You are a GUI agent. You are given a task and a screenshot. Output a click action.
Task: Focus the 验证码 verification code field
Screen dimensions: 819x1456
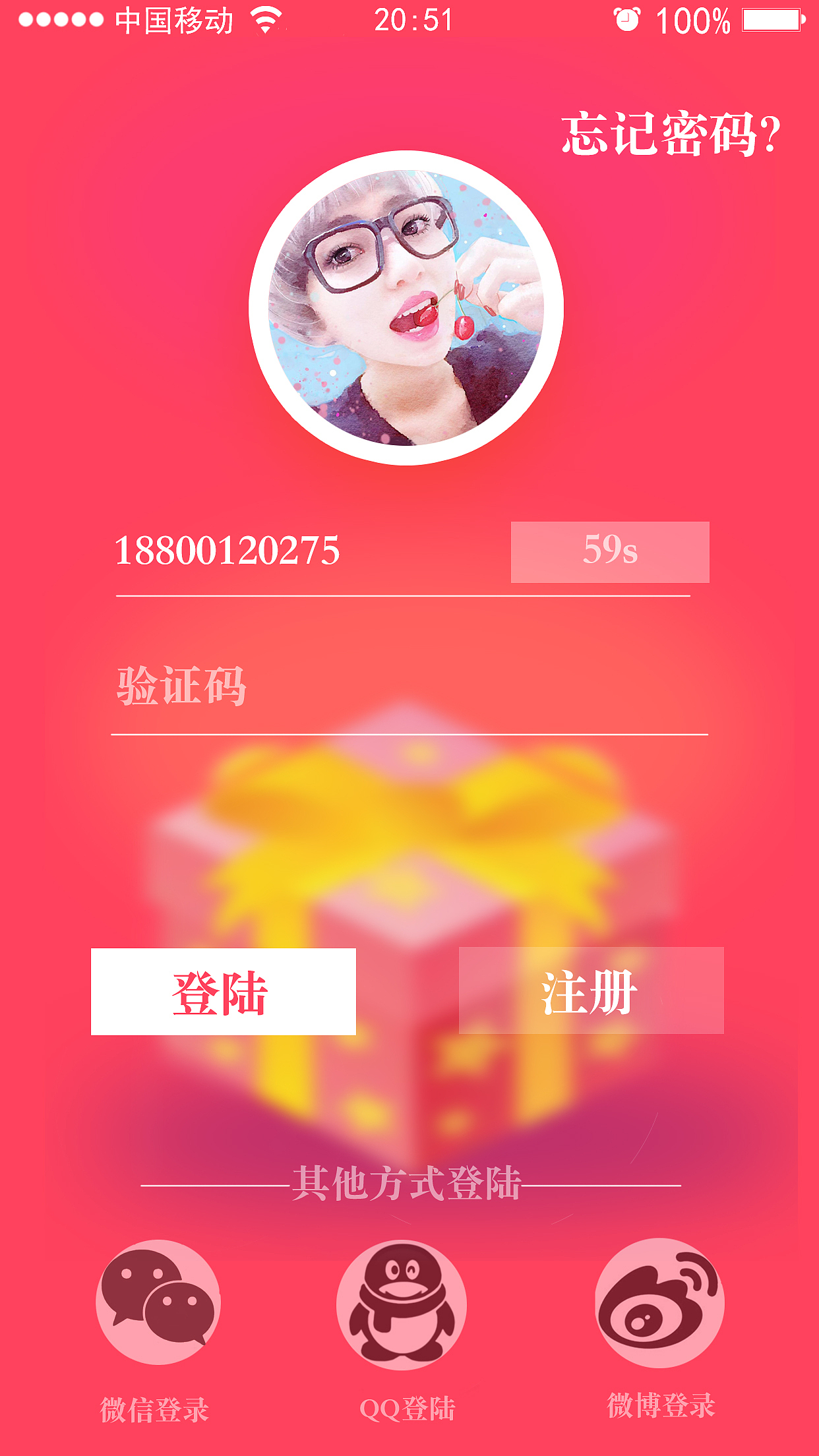[x=409, y=688]
